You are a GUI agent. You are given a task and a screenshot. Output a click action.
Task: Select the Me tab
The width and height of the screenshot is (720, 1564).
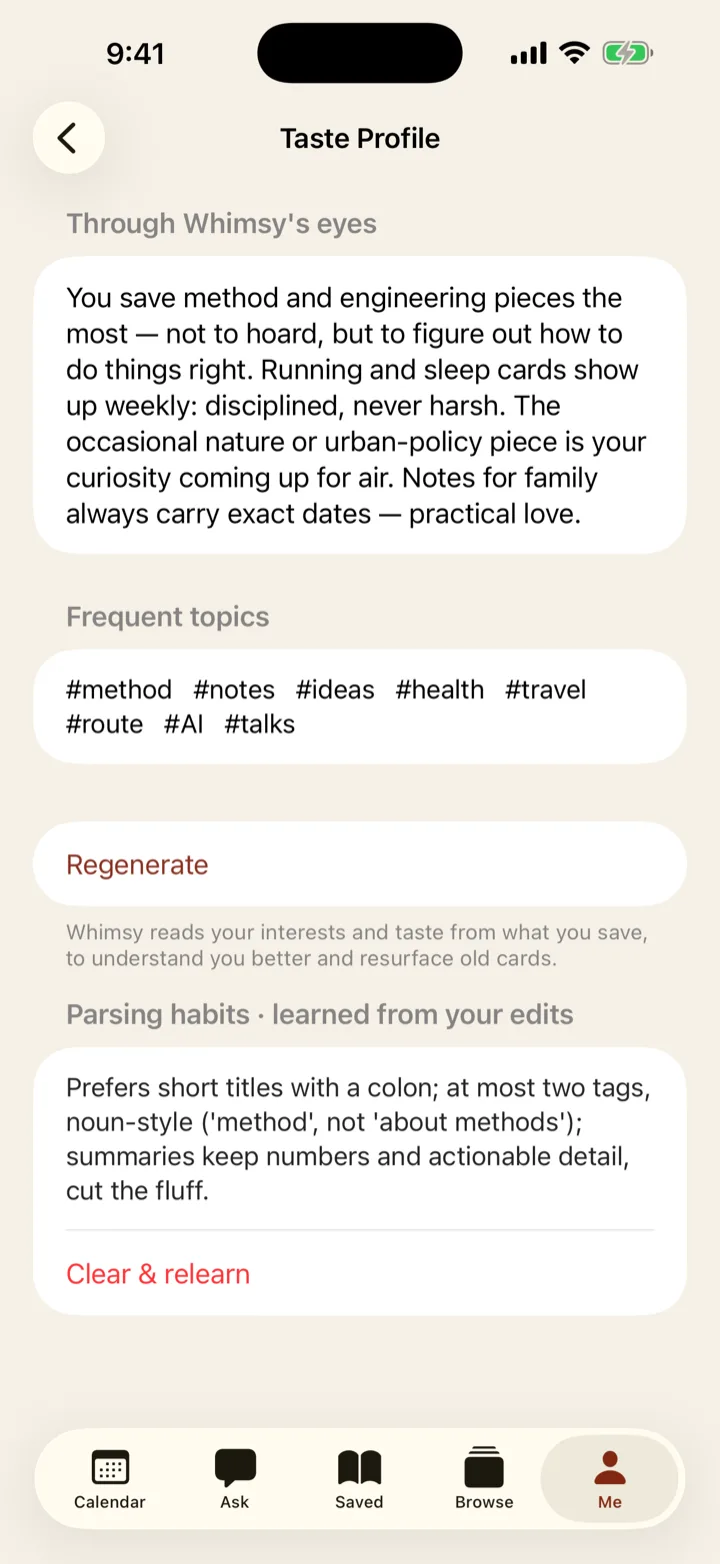click(x=609, y=1479)
